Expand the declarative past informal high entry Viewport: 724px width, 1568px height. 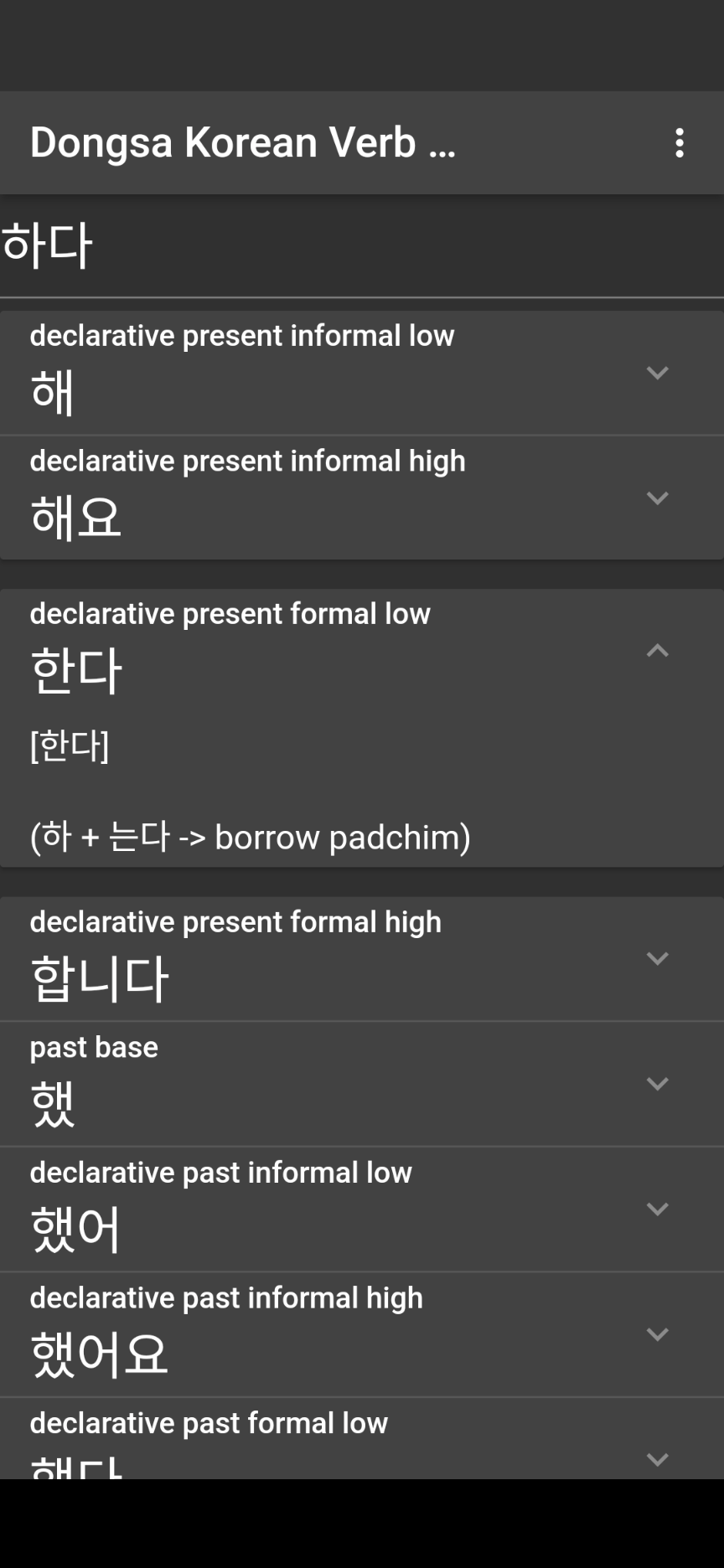(x=659, y=1334)
